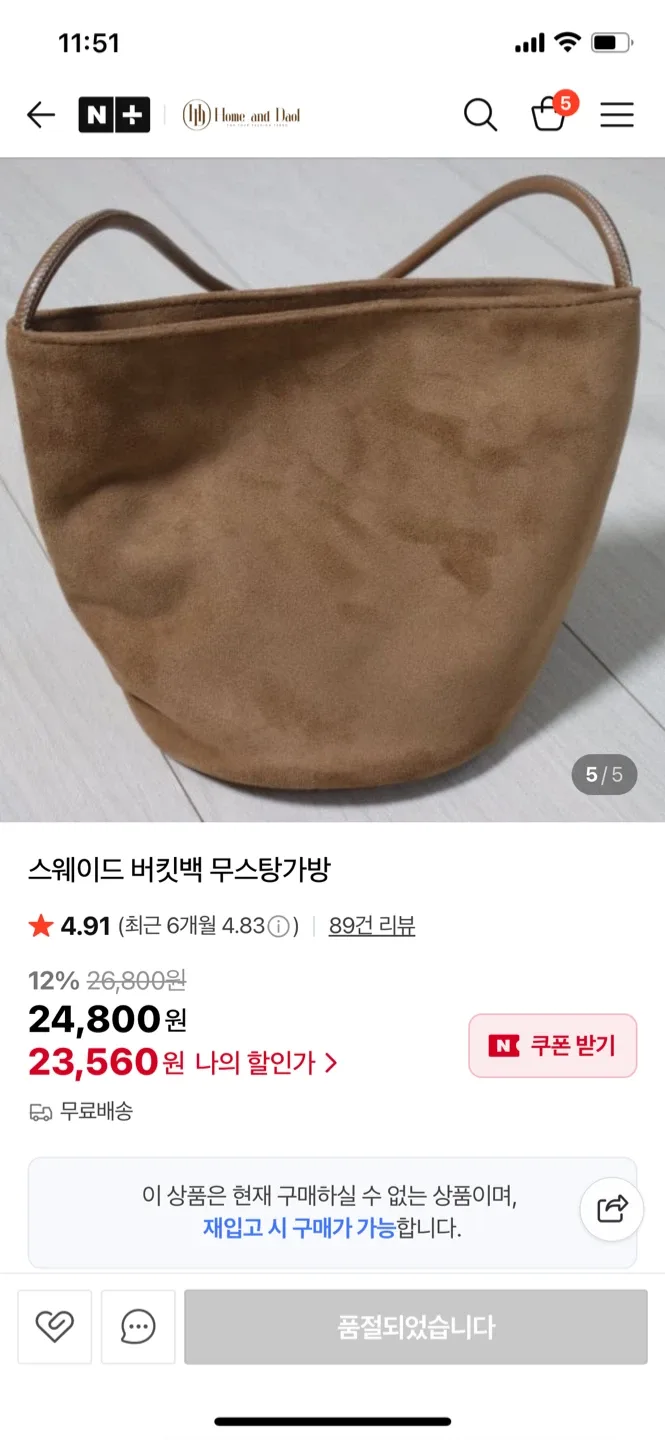Tap the 쿠폰 받기 coupon button
Screen dimensions: 665x1440
pyautogui.click(x=552, y=1046)
